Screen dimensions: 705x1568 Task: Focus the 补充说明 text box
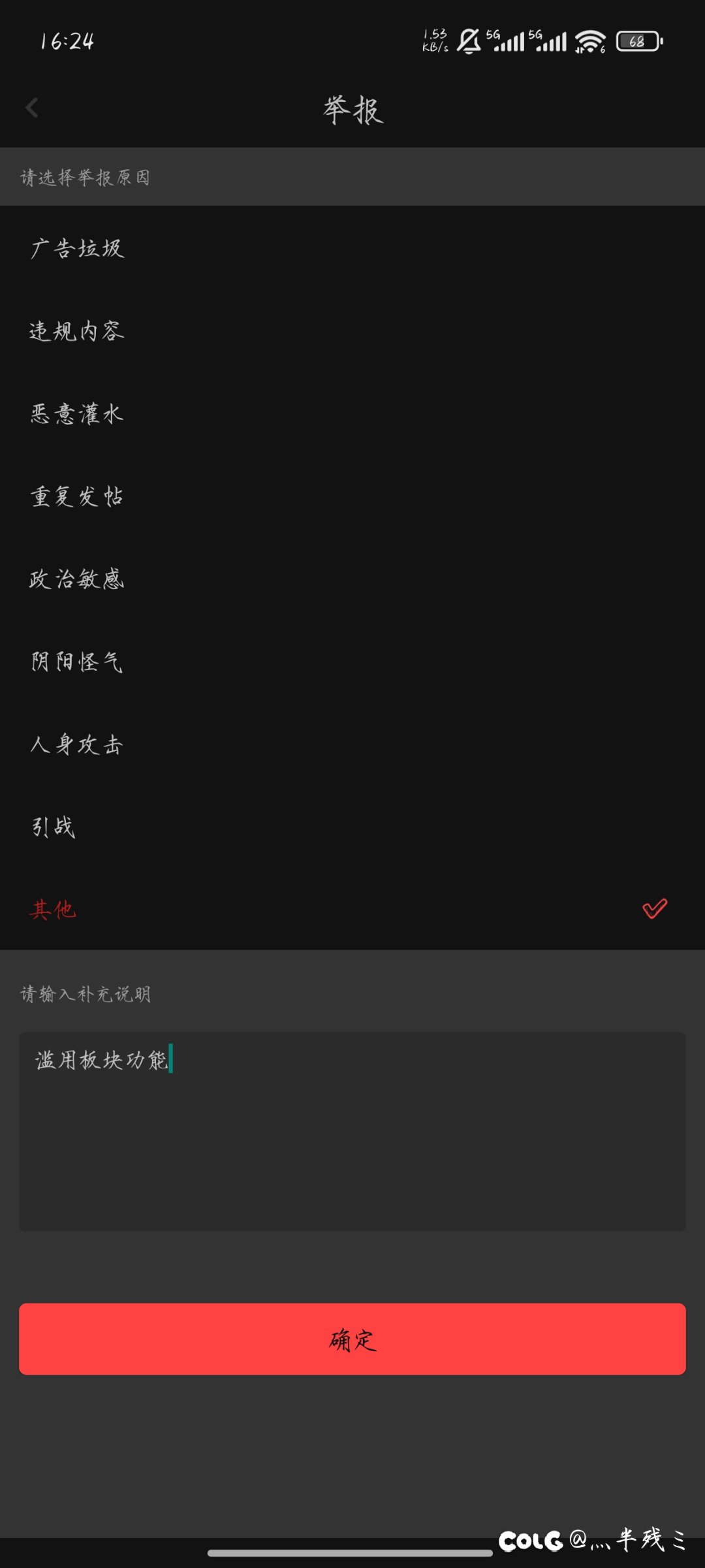352,1132
